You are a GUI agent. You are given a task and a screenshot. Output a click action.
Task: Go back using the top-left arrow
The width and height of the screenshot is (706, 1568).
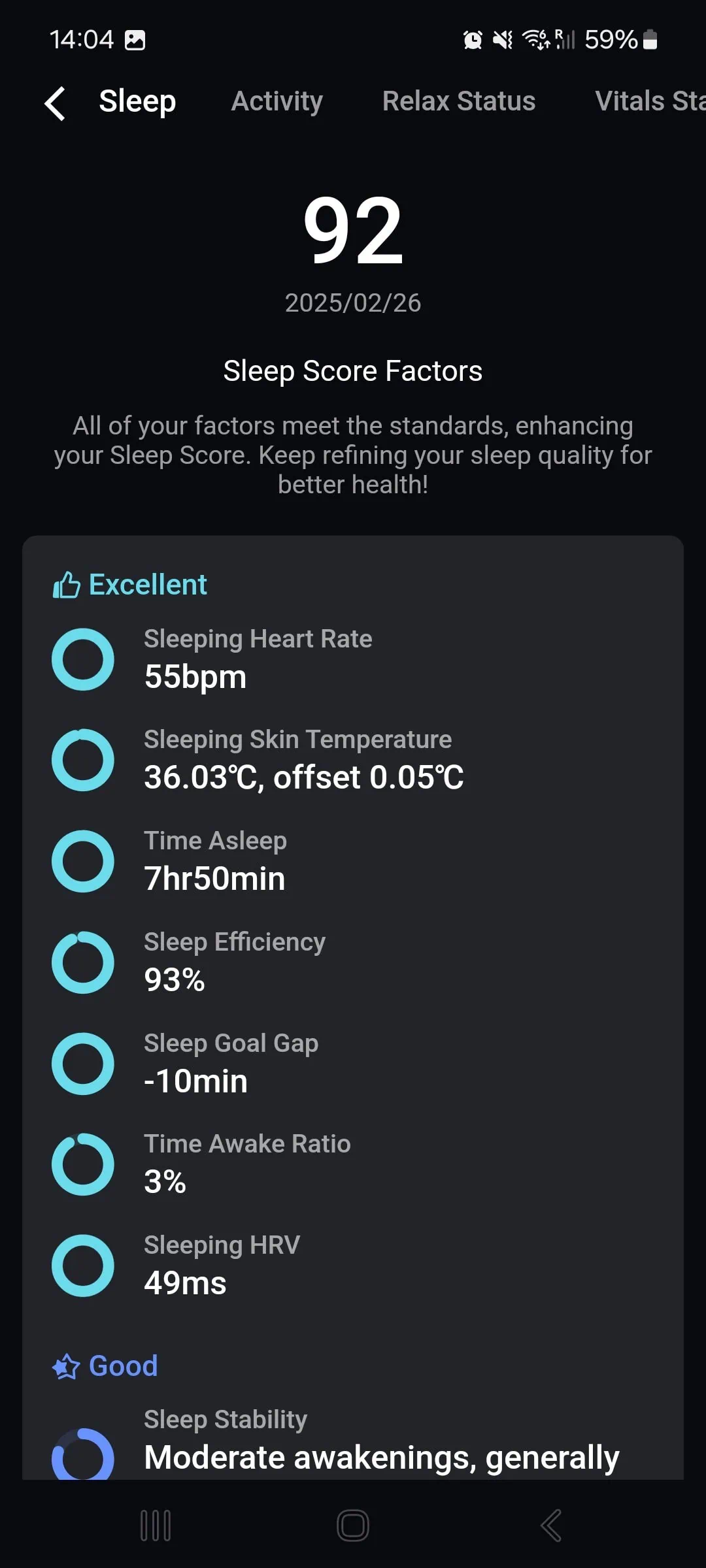click(56, 103)
